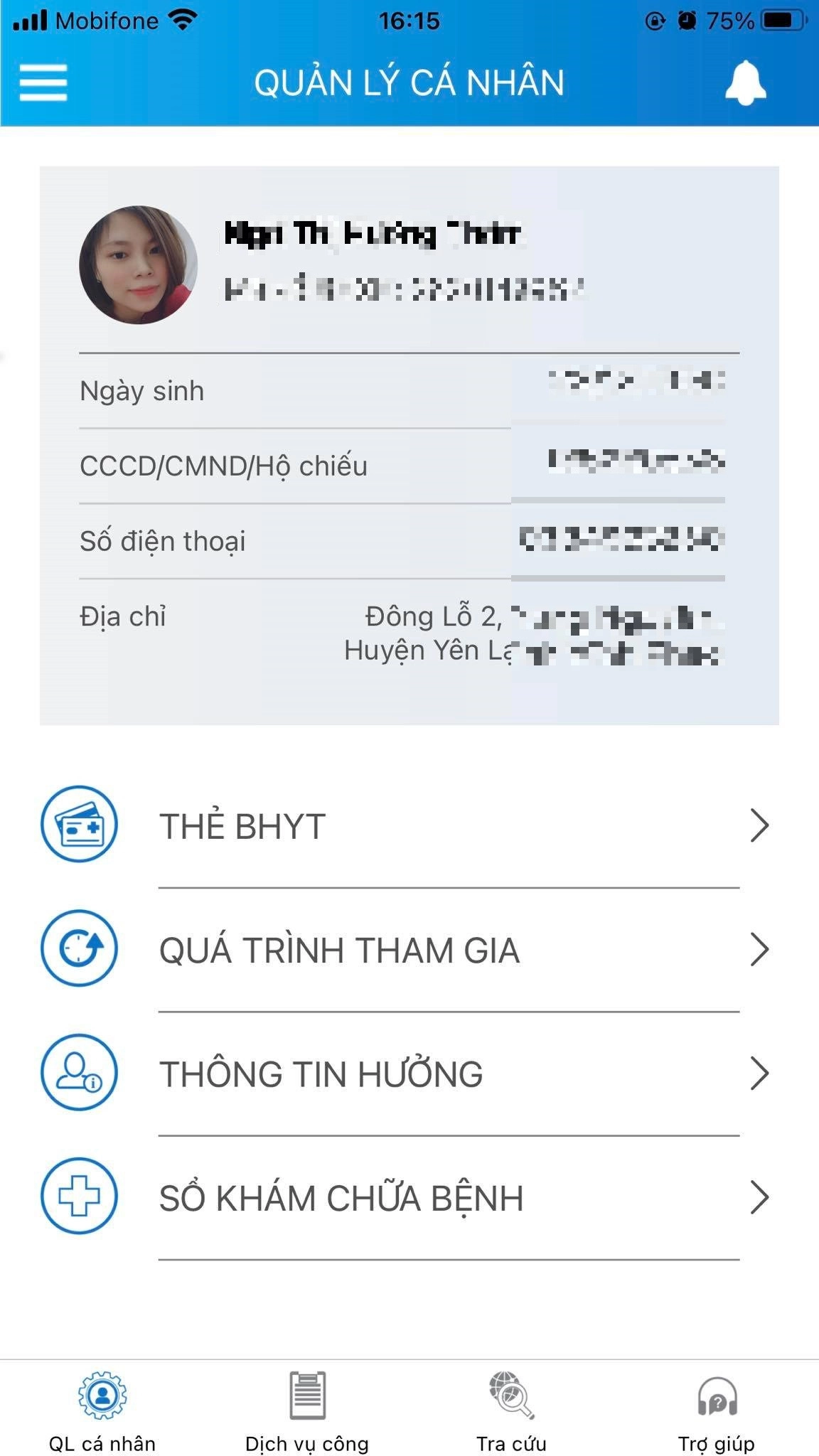Expand the THẺ BHYT row chevron
This screenshot has width=819, height=1456.
(x=759, y=825)
